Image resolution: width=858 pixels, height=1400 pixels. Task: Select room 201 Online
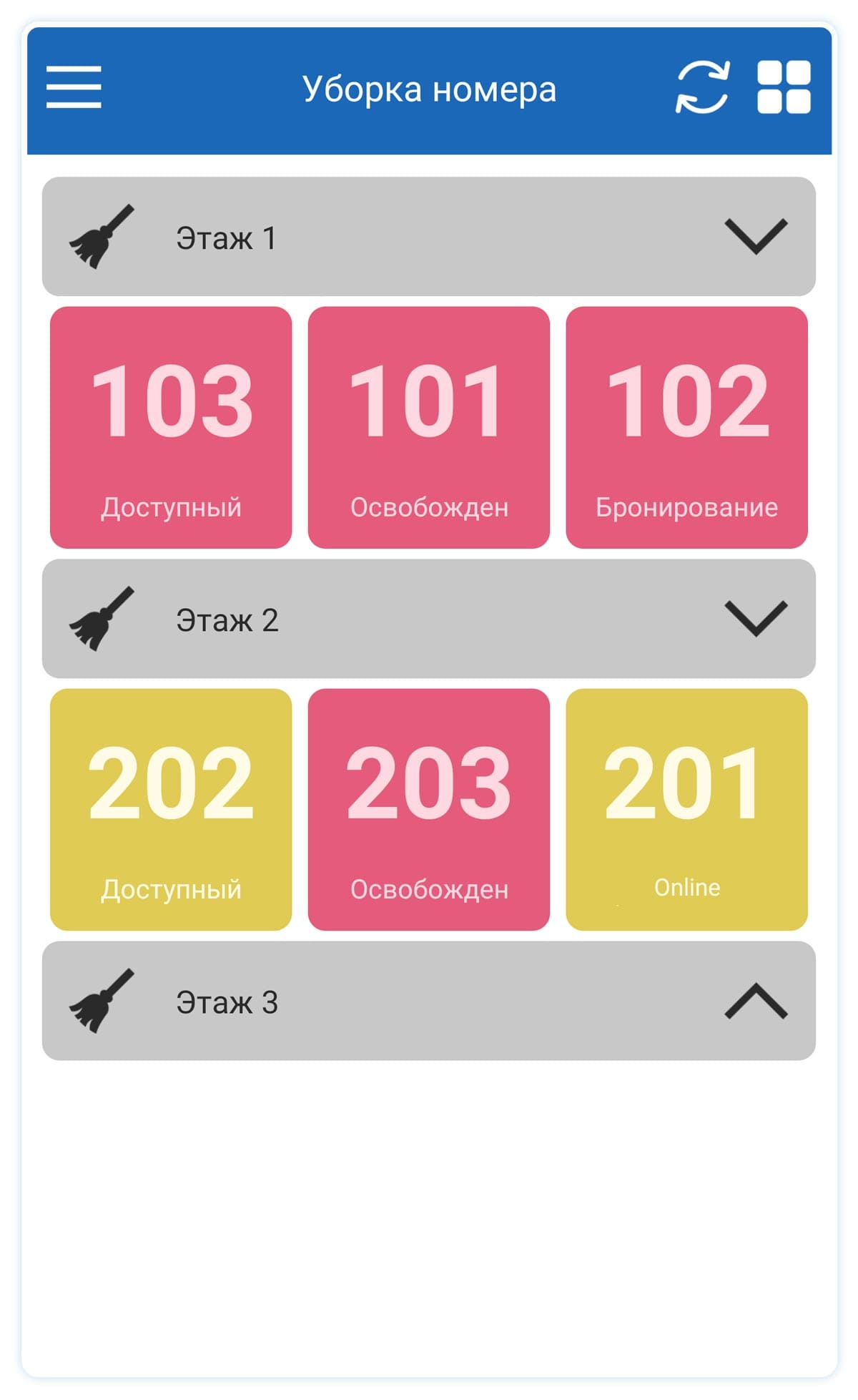[686, 809]
